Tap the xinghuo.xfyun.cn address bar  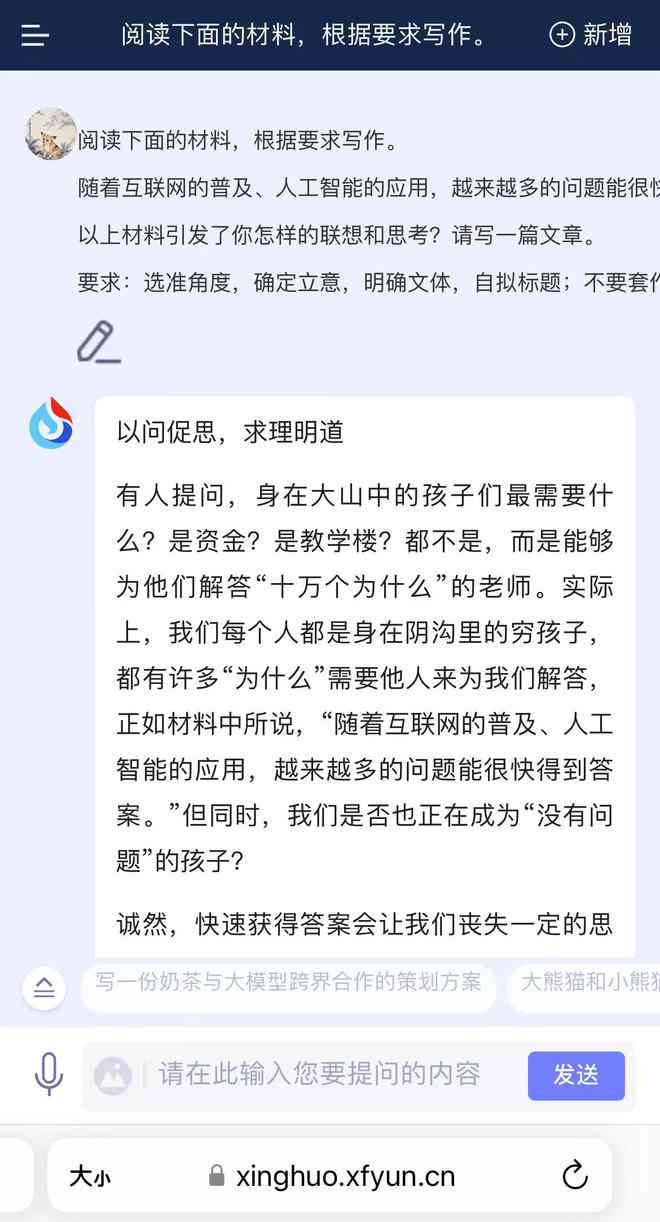345,1176
